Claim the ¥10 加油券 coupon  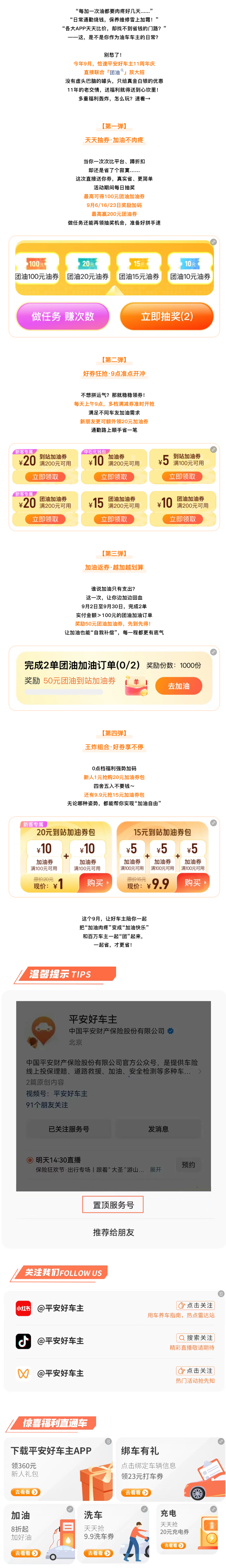pos(114,477)
